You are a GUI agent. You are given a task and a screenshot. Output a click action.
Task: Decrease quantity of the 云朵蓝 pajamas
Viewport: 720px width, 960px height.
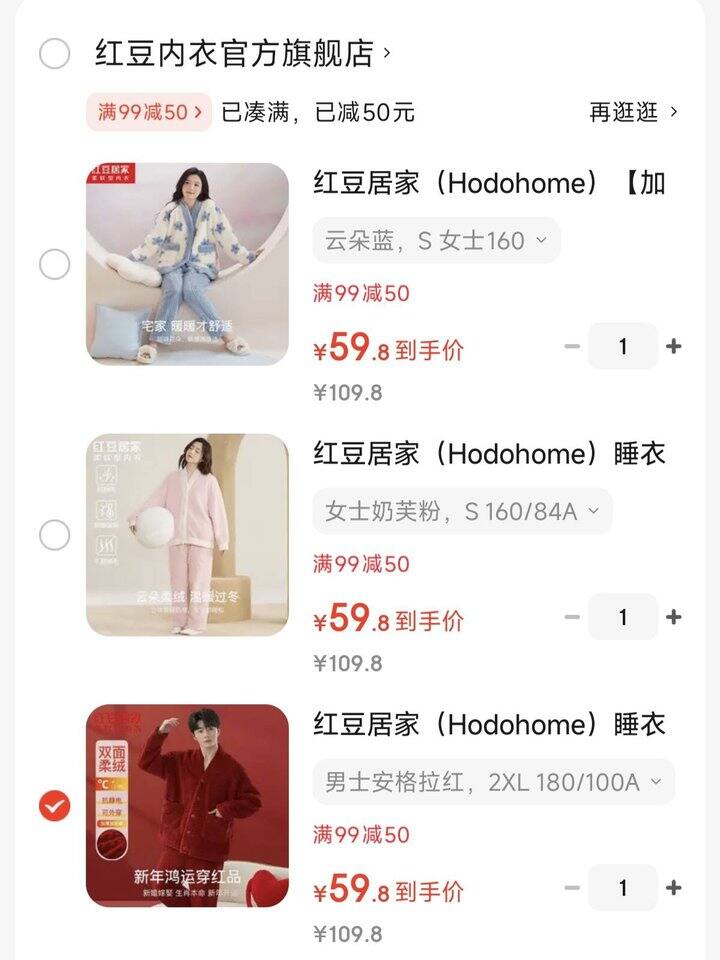coord(572,347)
